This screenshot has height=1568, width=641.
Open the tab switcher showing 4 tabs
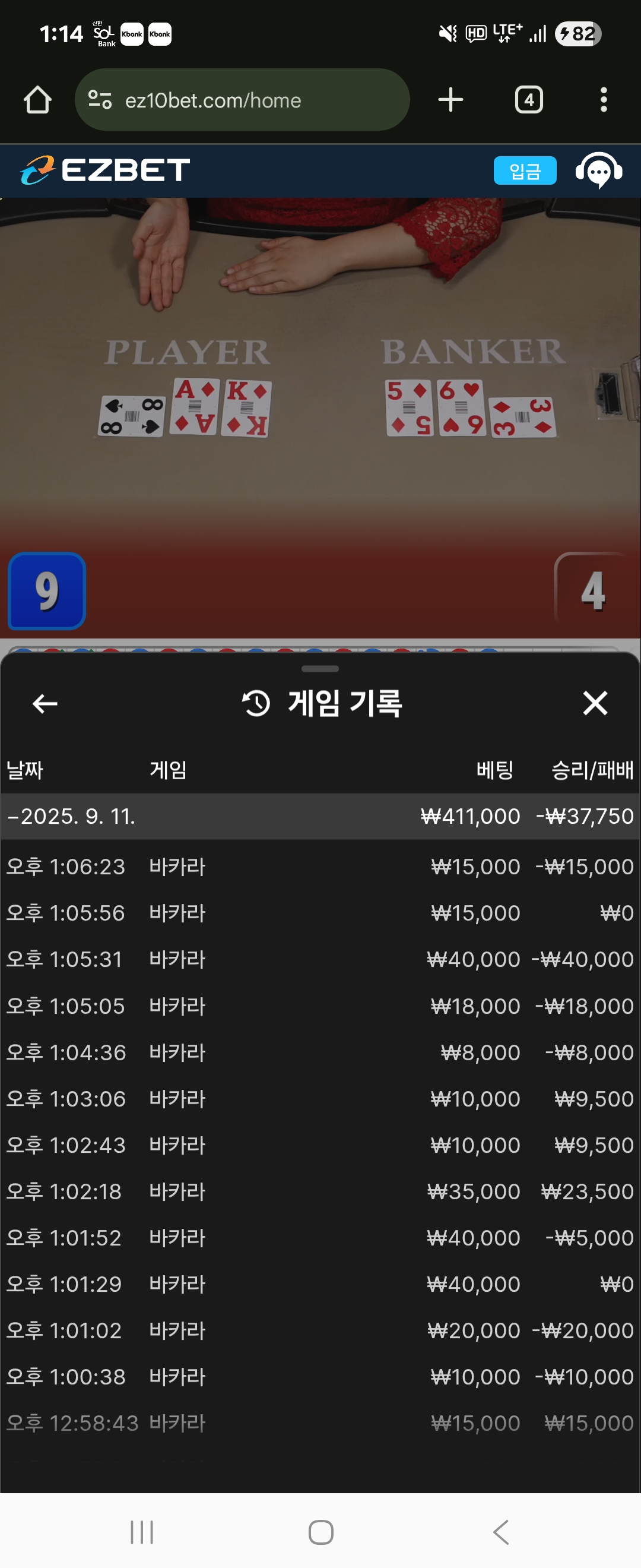(x=528, y=100)
